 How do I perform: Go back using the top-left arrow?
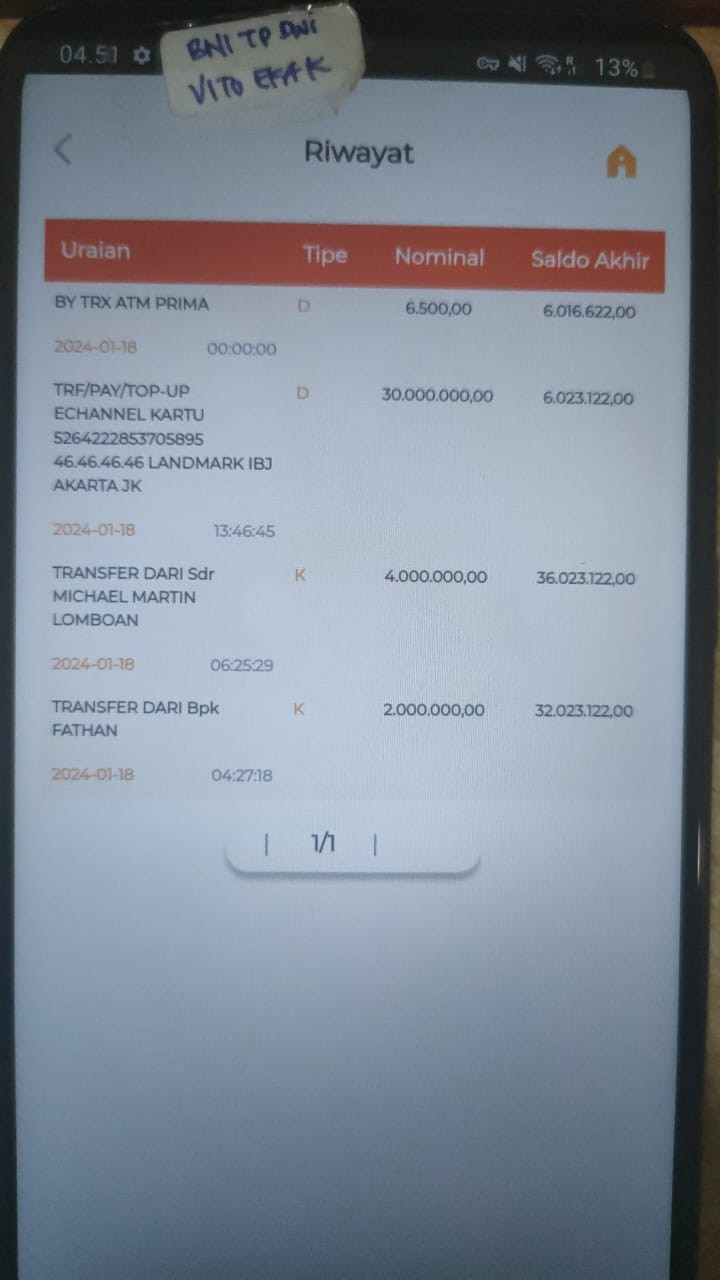pyautogui.click(x=63, y=150)
